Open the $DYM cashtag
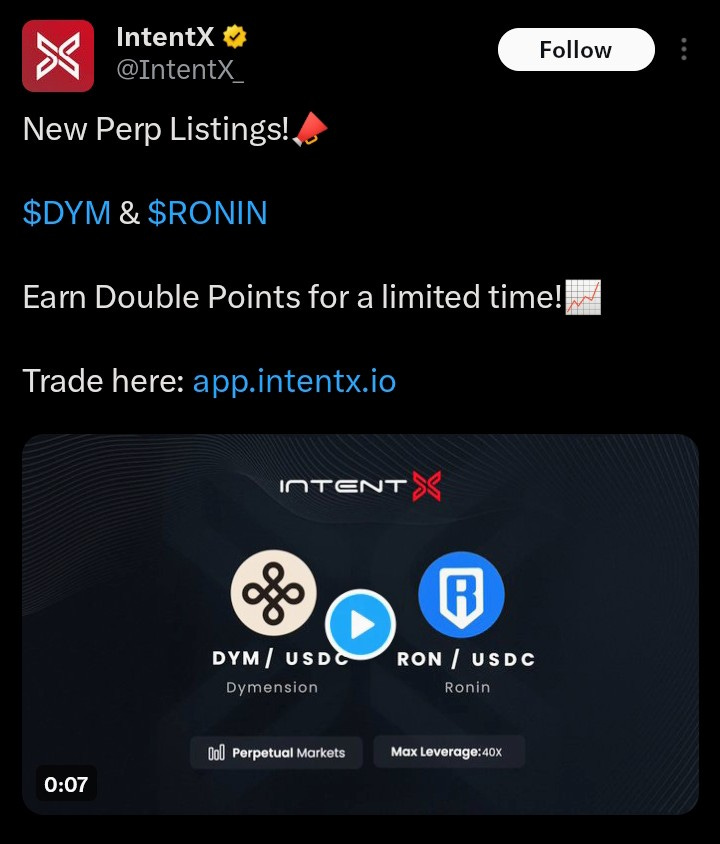720x844 pixels. (x=66, y=213)
